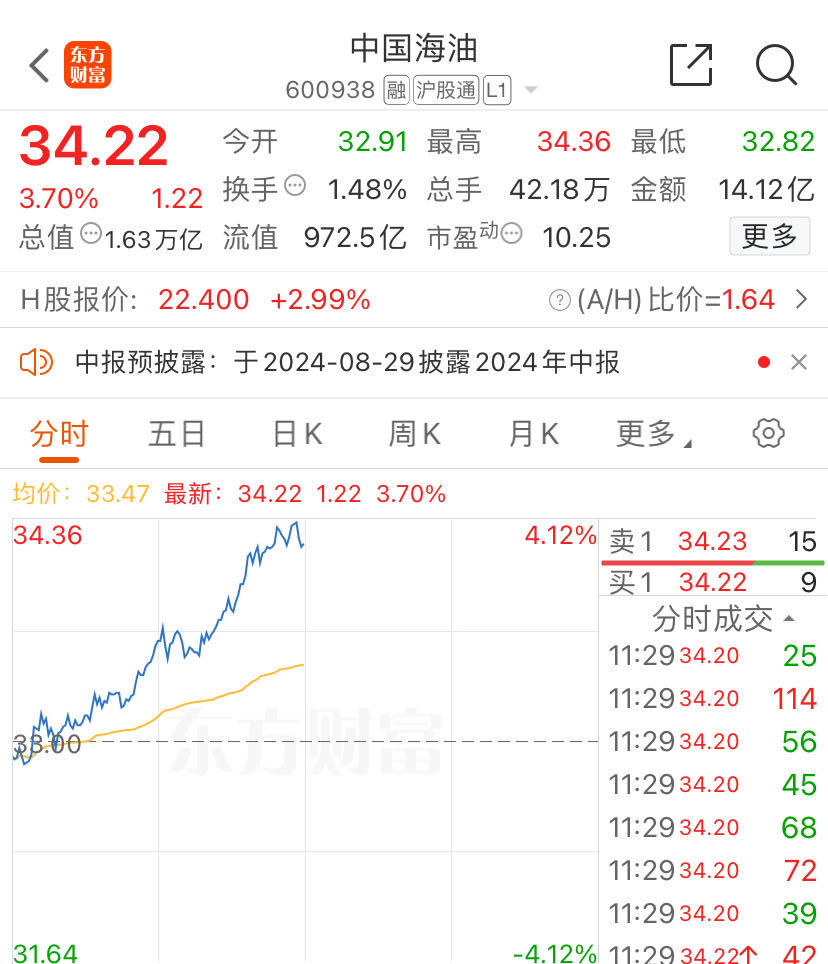Viewport: 828px width, 964px height.
Task: Tap the 更多 button for more quote details
Action: click(x=769, y=236)
